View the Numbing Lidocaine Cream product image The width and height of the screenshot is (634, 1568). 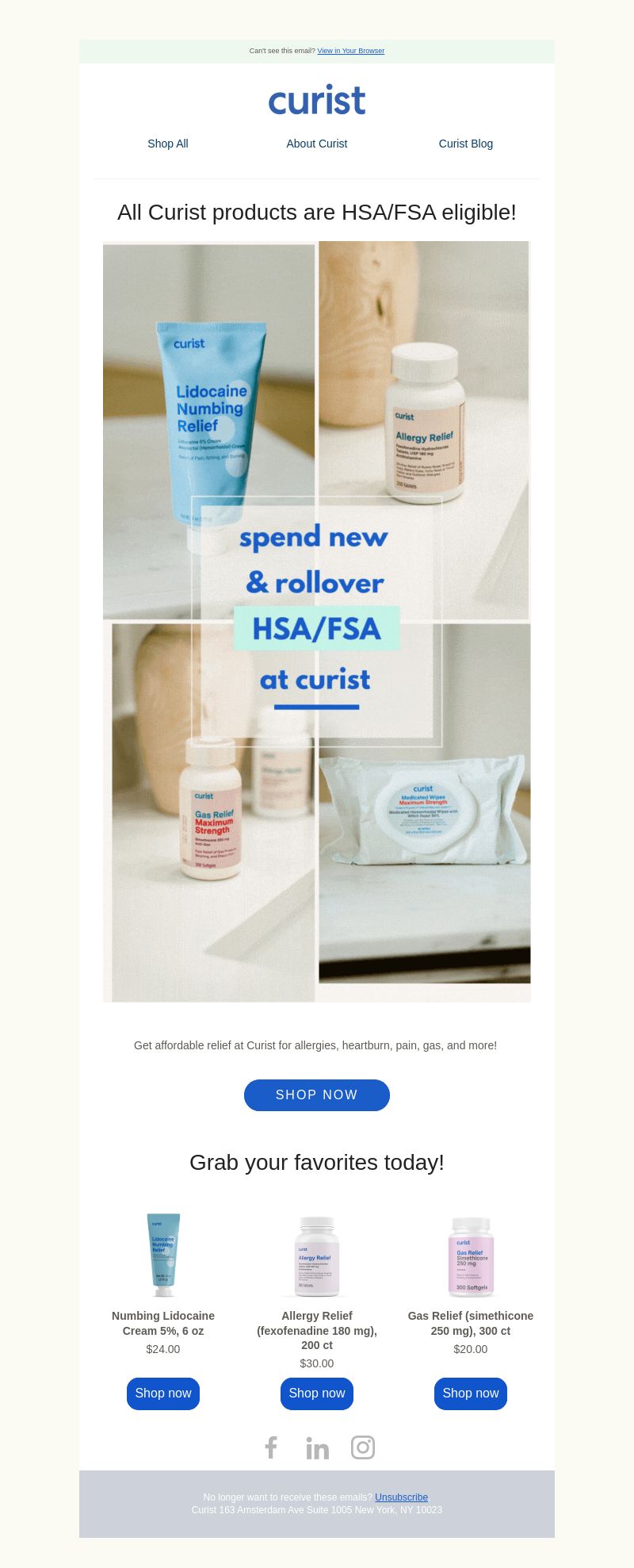[163, 1255]
